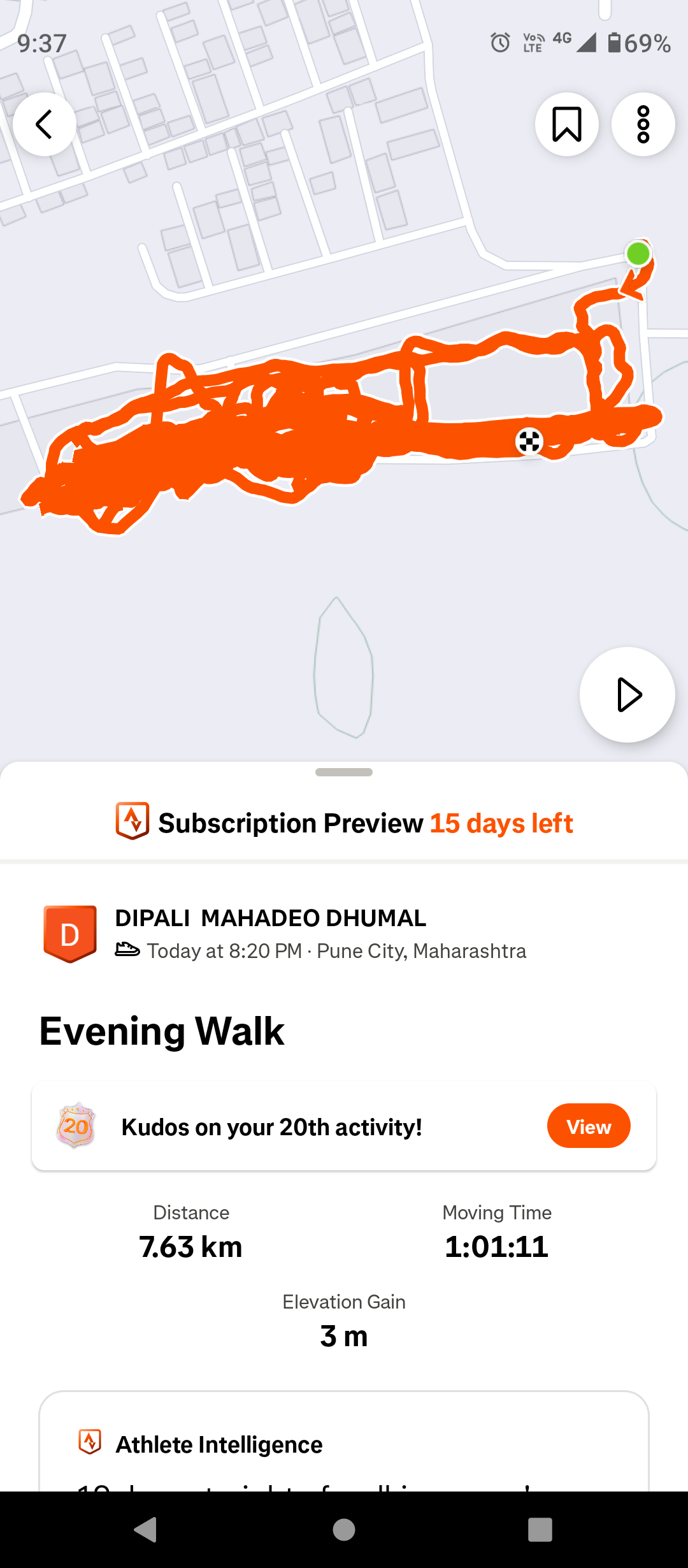Tap the system home button

pos(344,1529)
